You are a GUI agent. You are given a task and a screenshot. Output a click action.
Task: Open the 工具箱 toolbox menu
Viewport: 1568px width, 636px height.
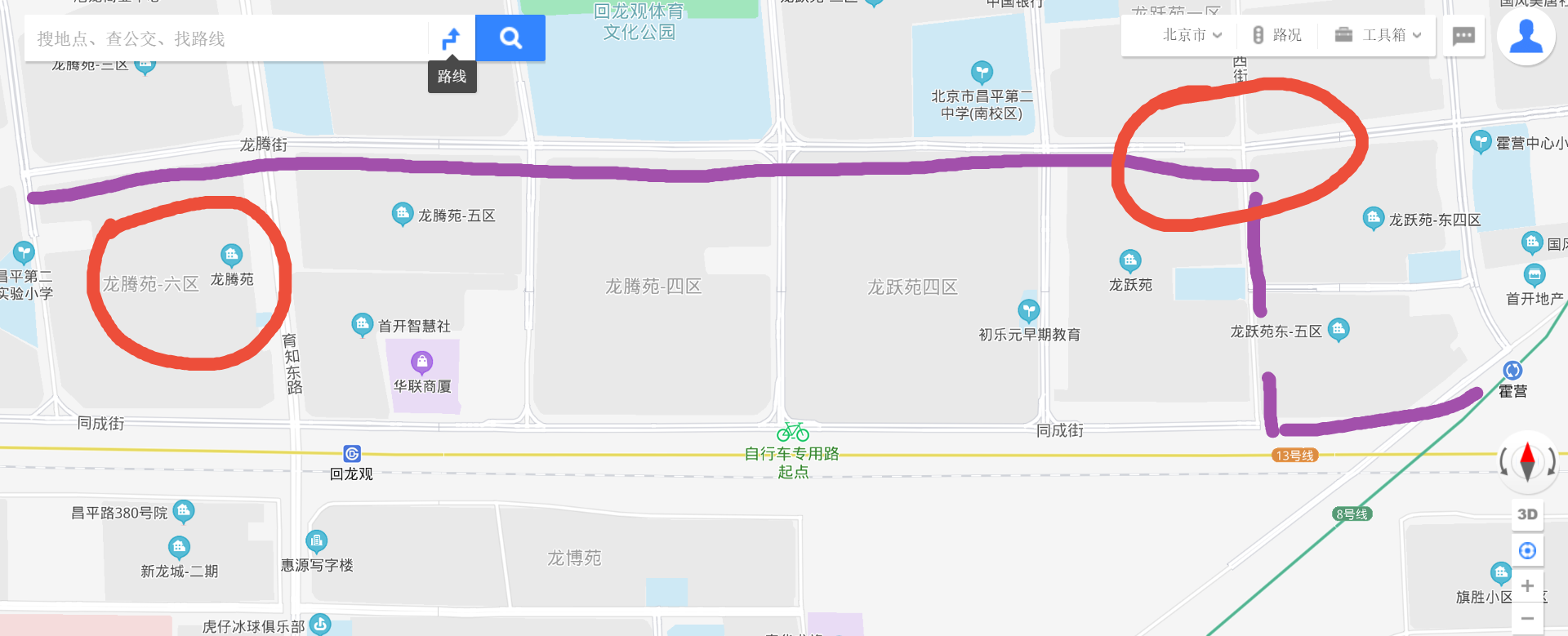1379,35
